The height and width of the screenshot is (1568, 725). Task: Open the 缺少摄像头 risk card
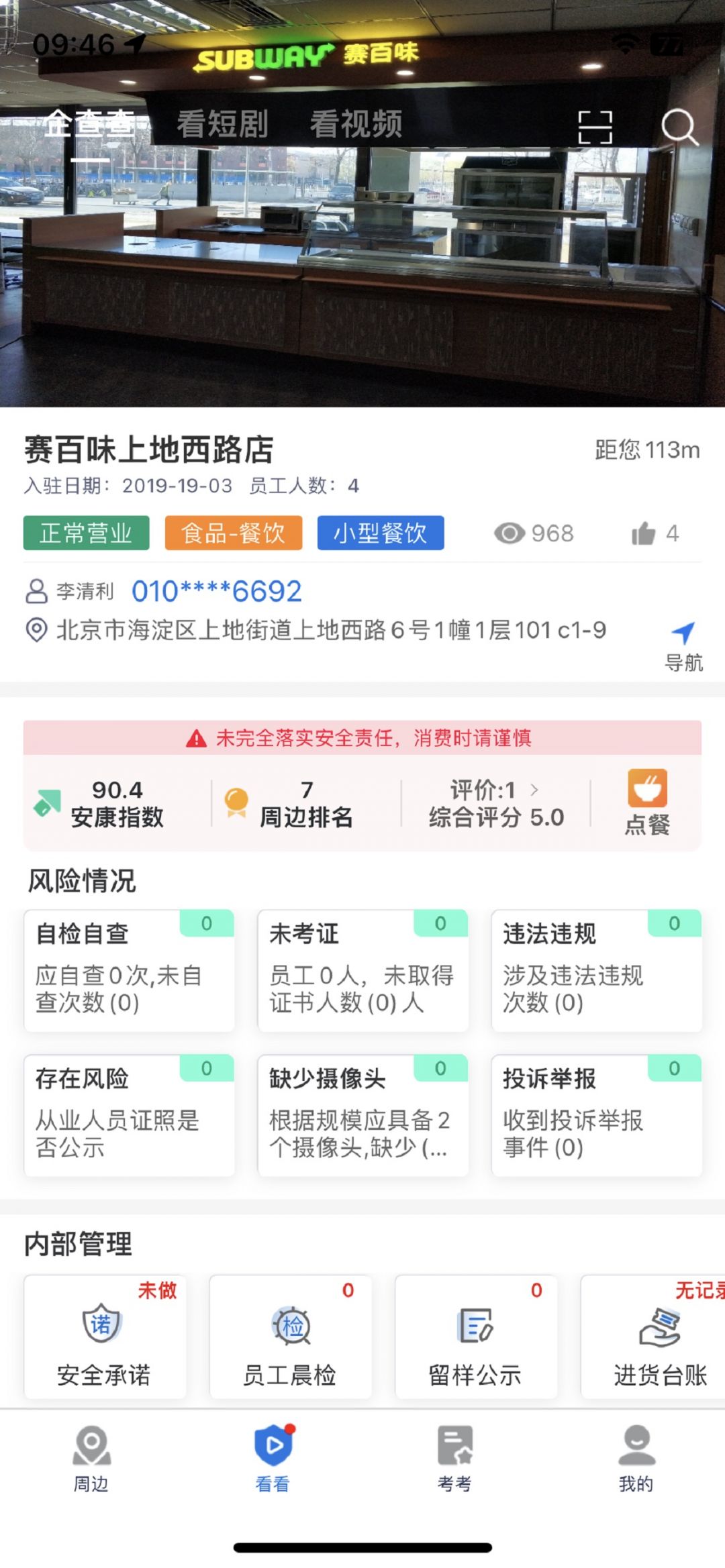[362, 1115]
